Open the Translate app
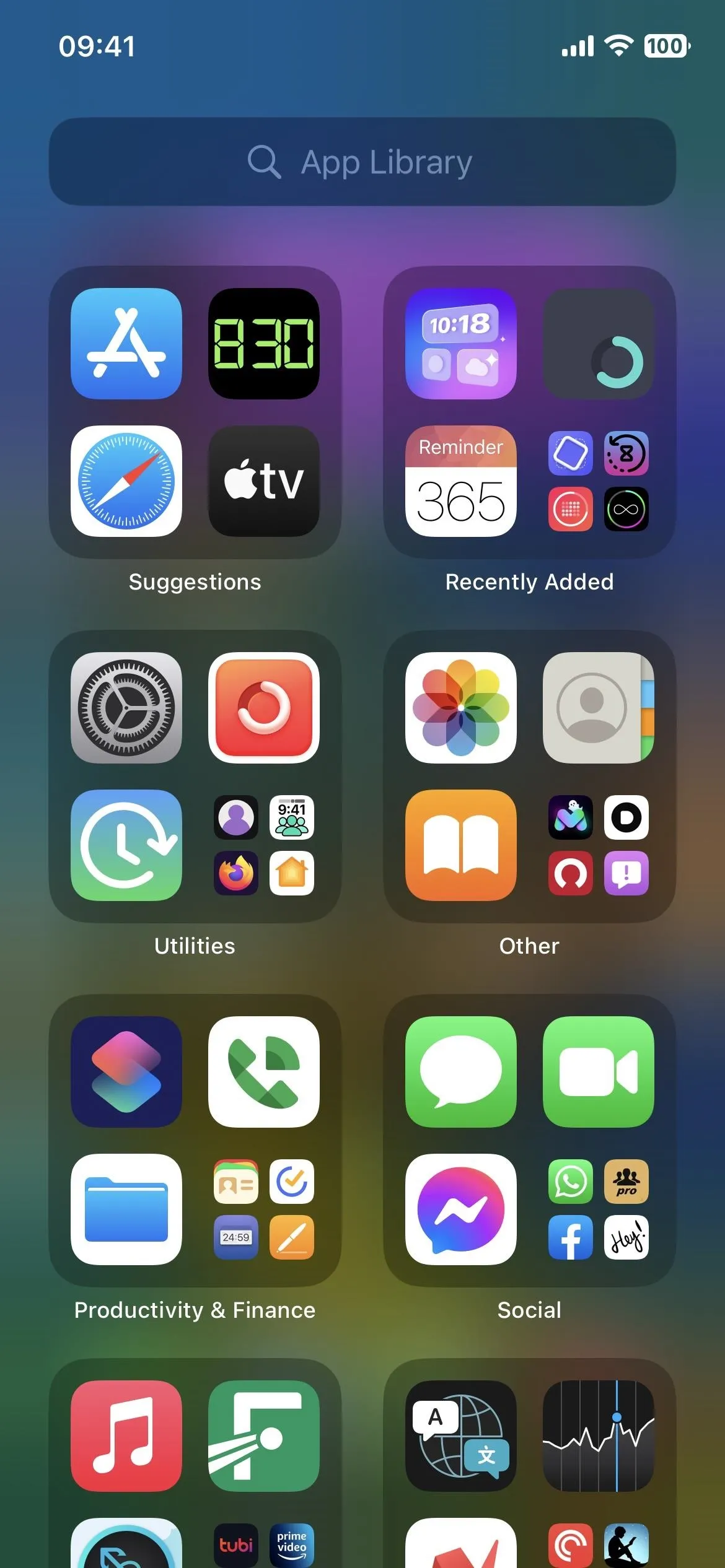Image resolution: width=725 pixels, height=1568 pixels. 461,1436
